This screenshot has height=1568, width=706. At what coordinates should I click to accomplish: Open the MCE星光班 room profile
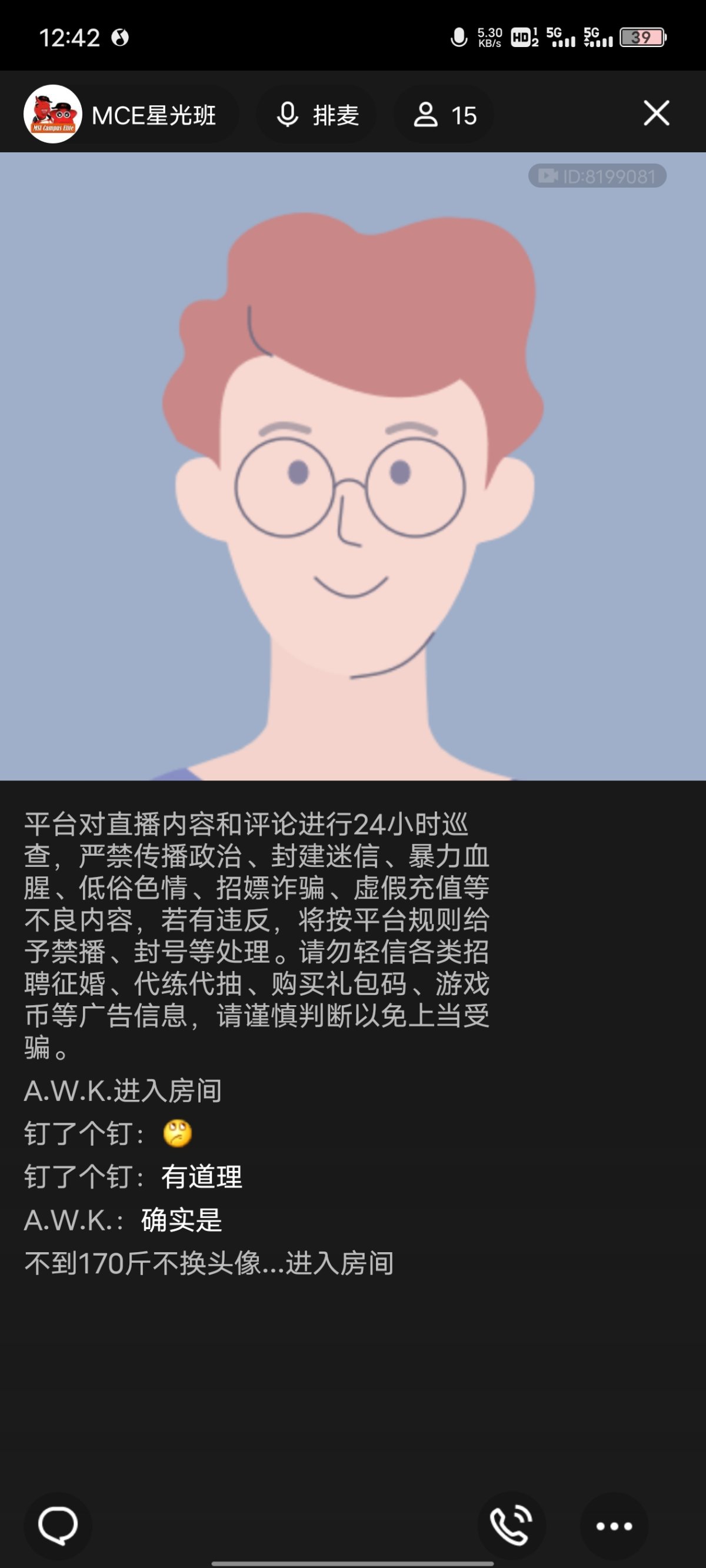pyautogui.click(x=122, y=115)
